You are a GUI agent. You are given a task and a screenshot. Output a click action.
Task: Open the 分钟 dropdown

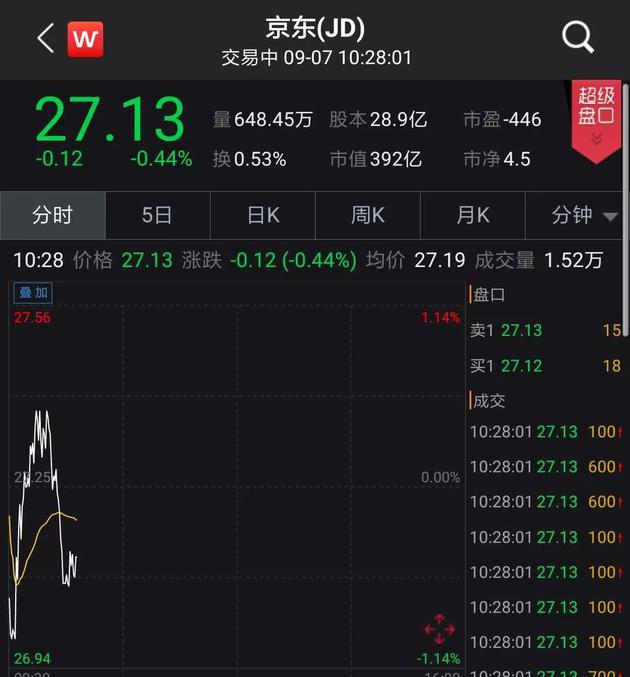point(584,215)
